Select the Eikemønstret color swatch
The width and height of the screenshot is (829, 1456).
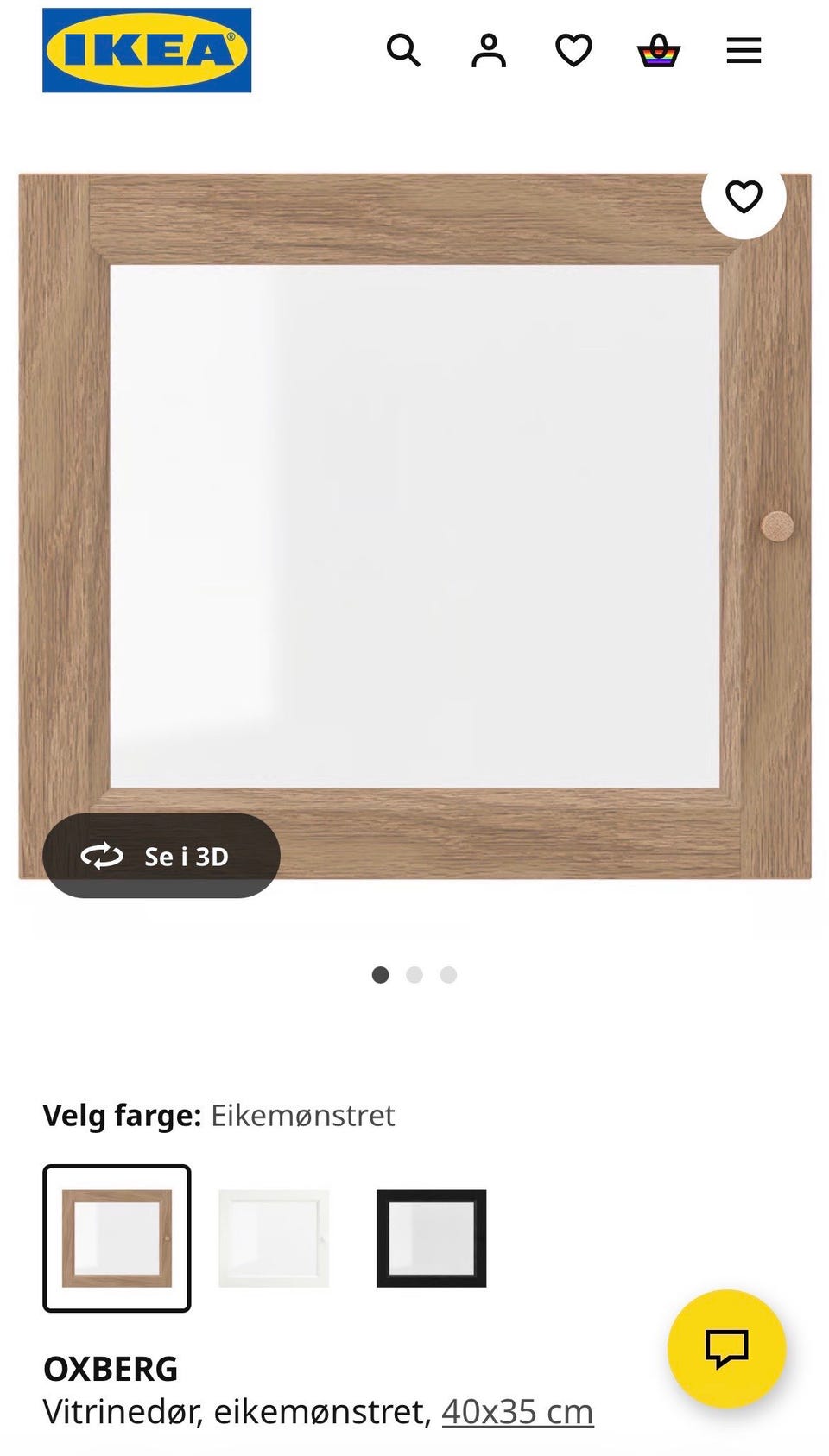pyautogui.click(x=117, y=1238)
